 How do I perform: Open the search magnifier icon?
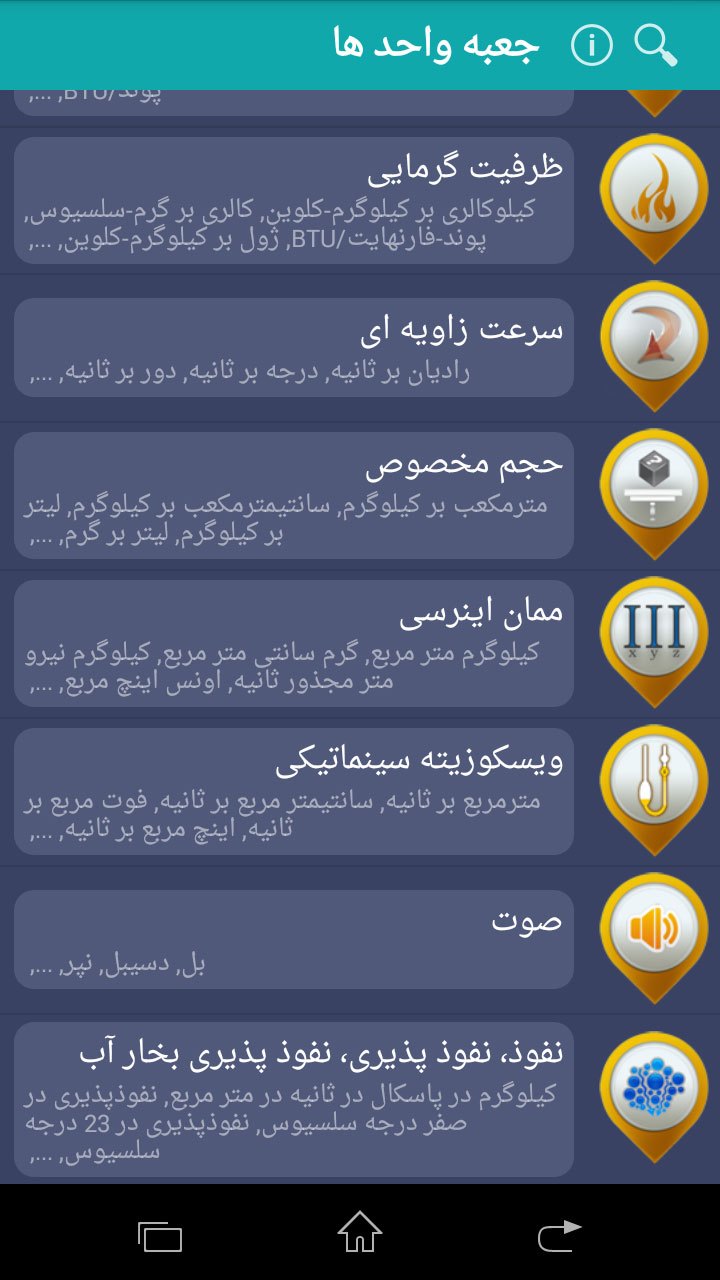point(656,45)
